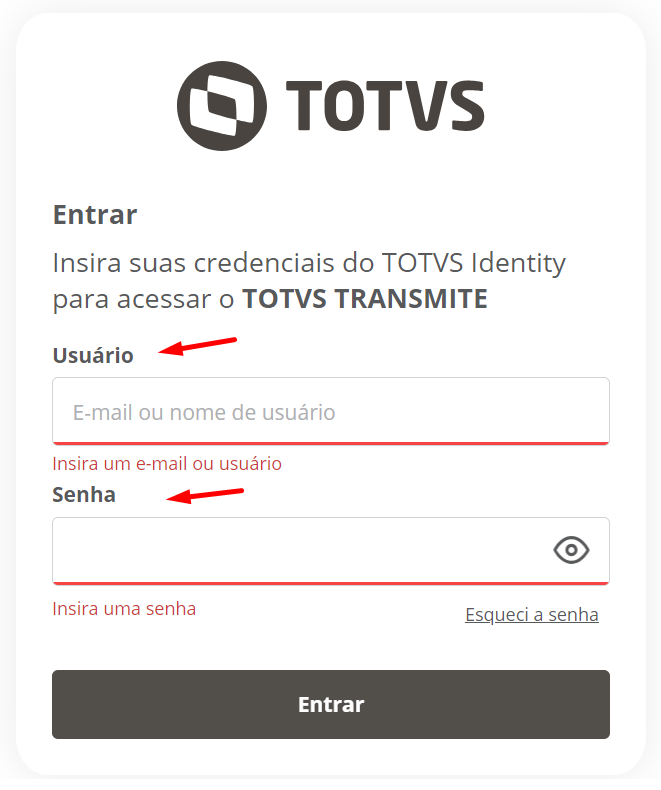Tap the Usuário e-mail field

click(330, 411)
